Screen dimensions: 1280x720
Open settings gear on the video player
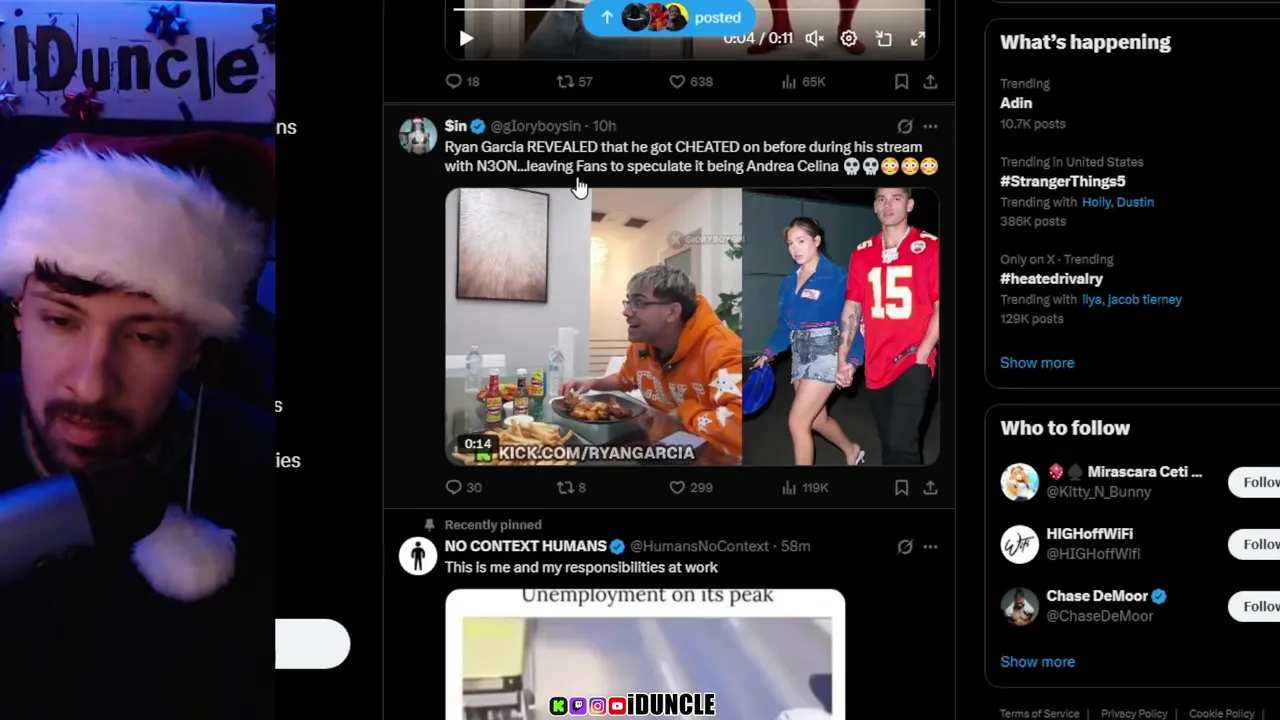849,39
